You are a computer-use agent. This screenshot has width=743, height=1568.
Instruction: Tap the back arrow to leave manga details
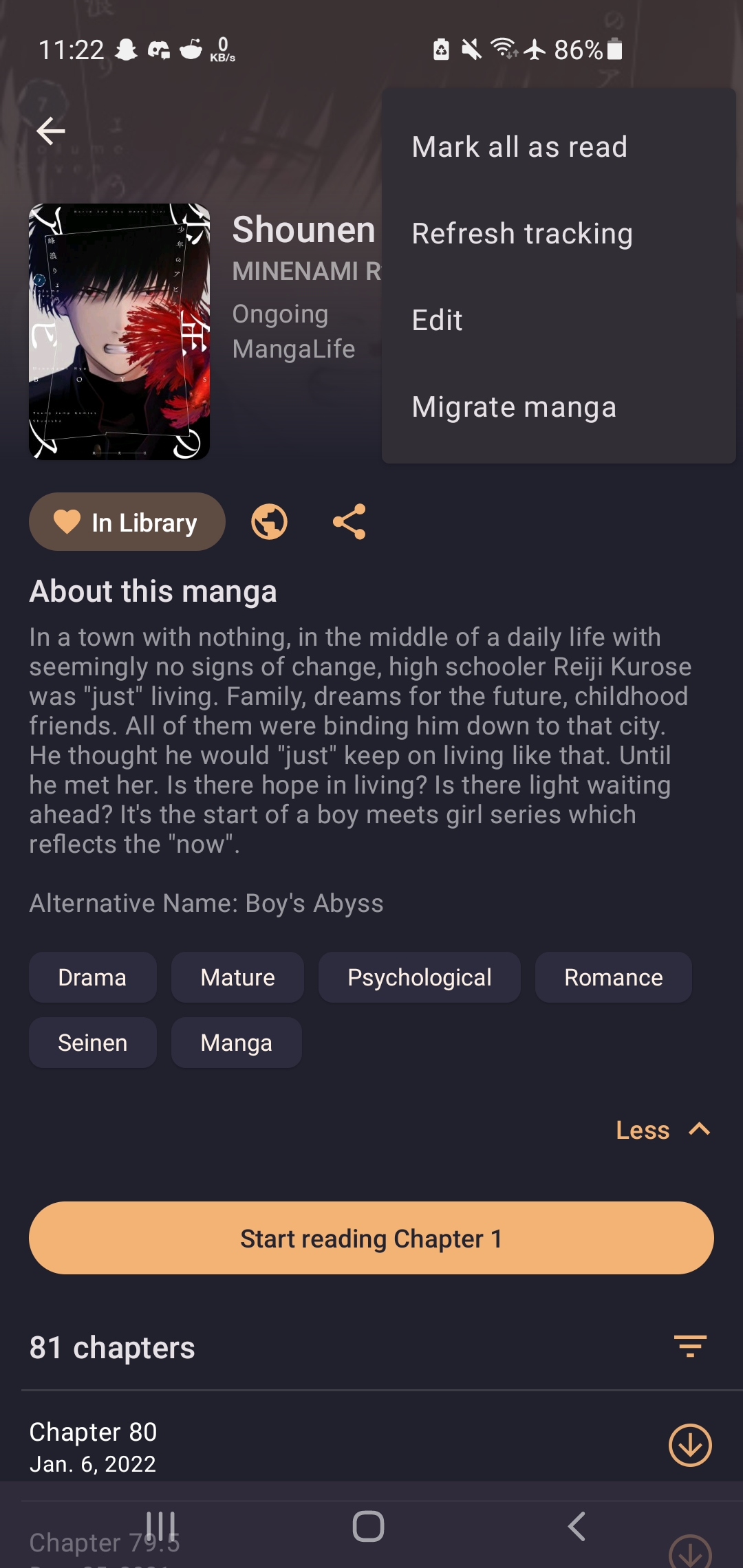pos(52,130)
